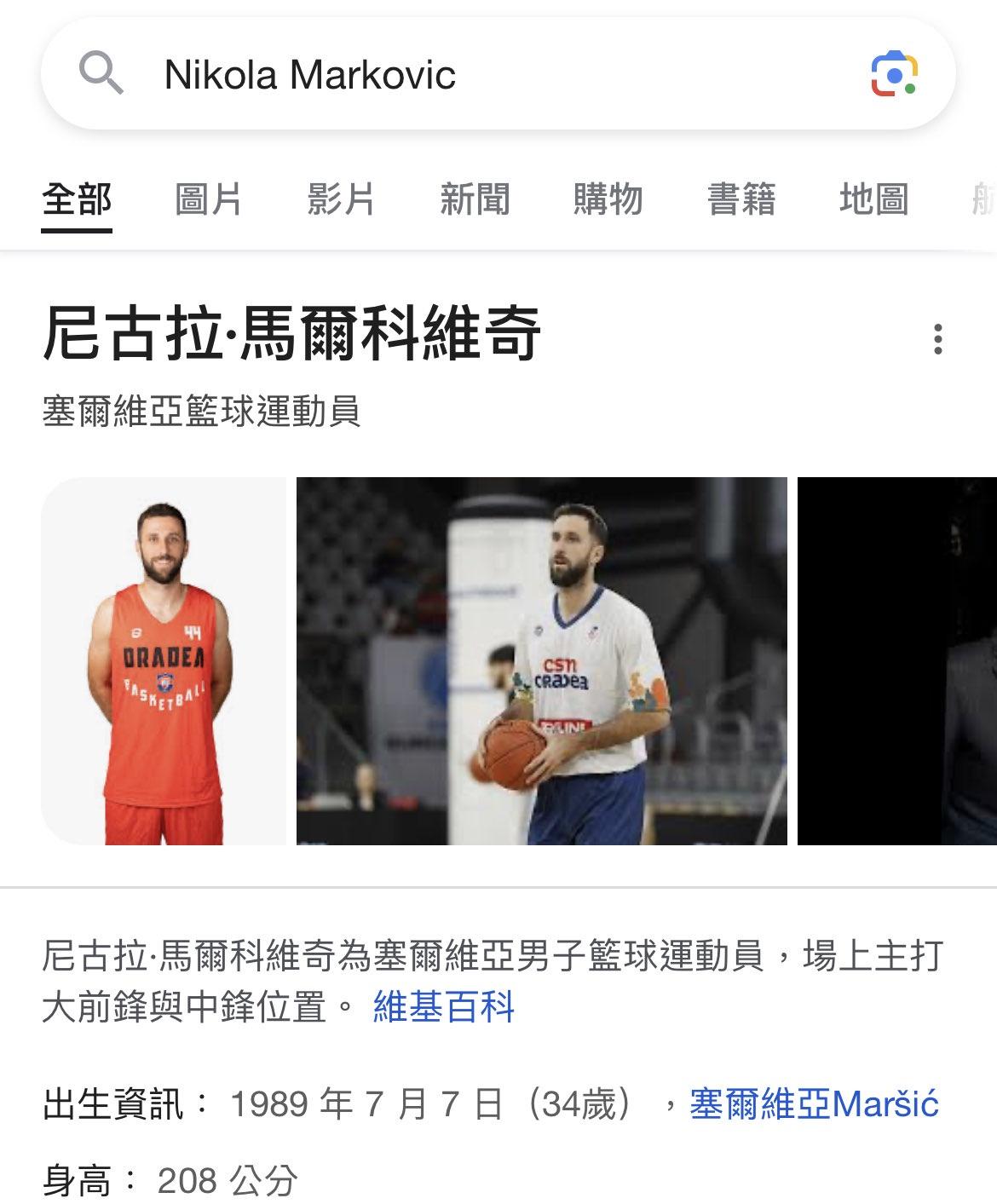Open the dark third photo tile

point(896,661)
